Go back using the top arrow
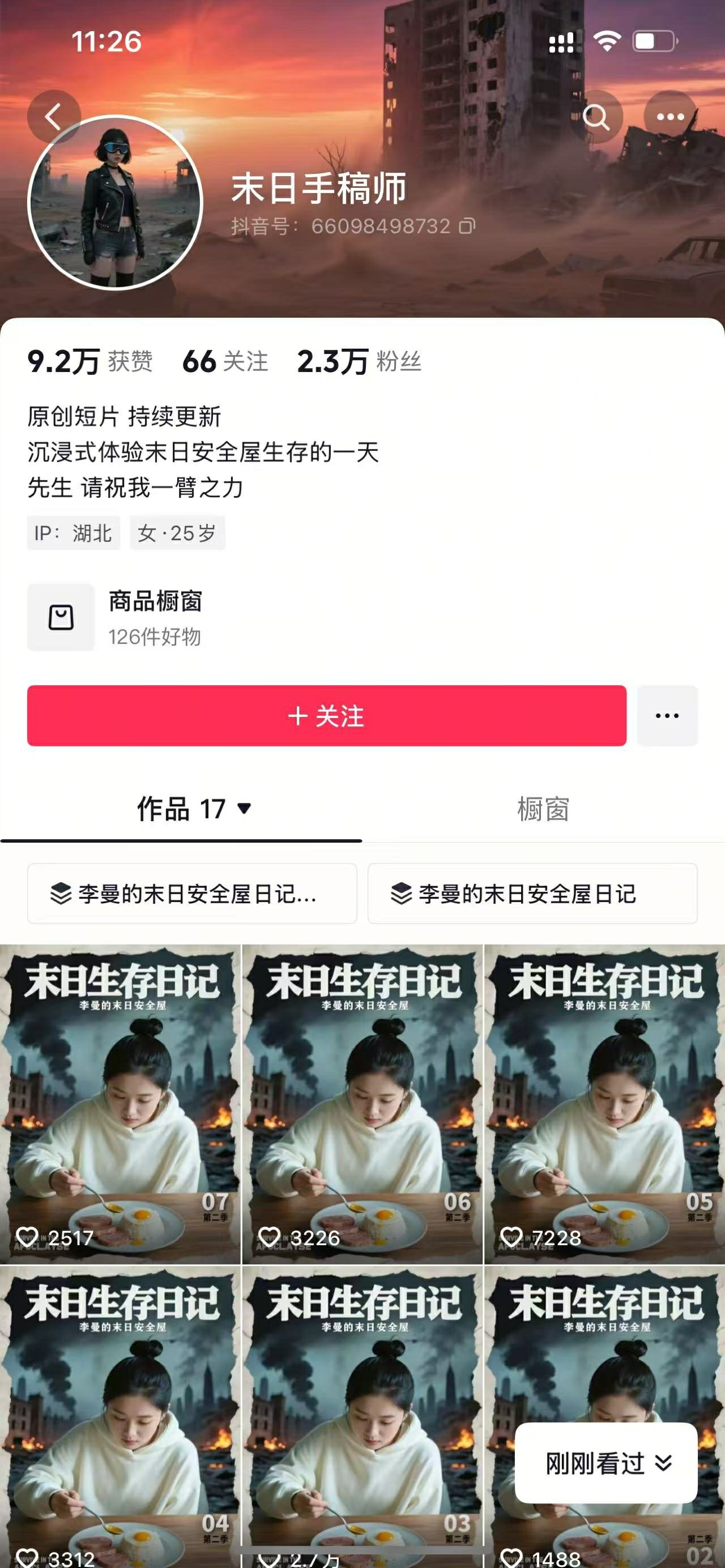725x1568 pixels. 54,117
